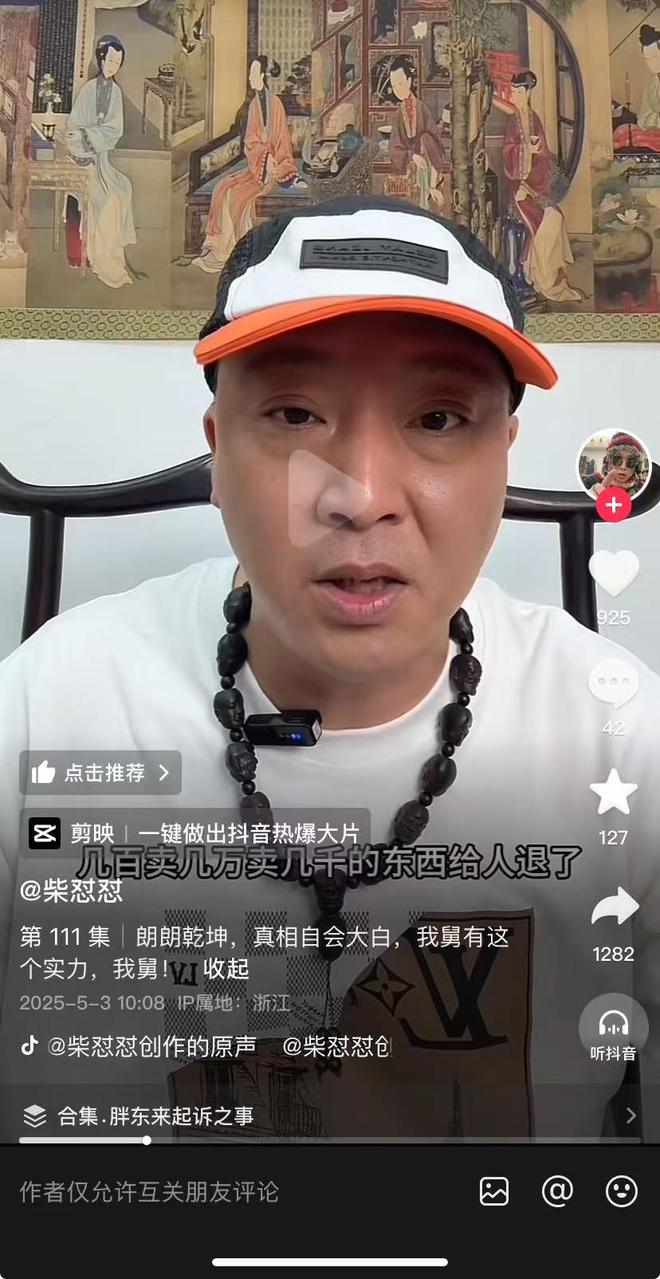Seek using the video progress bar
660x1279 pixels.
coord(146,1140)
